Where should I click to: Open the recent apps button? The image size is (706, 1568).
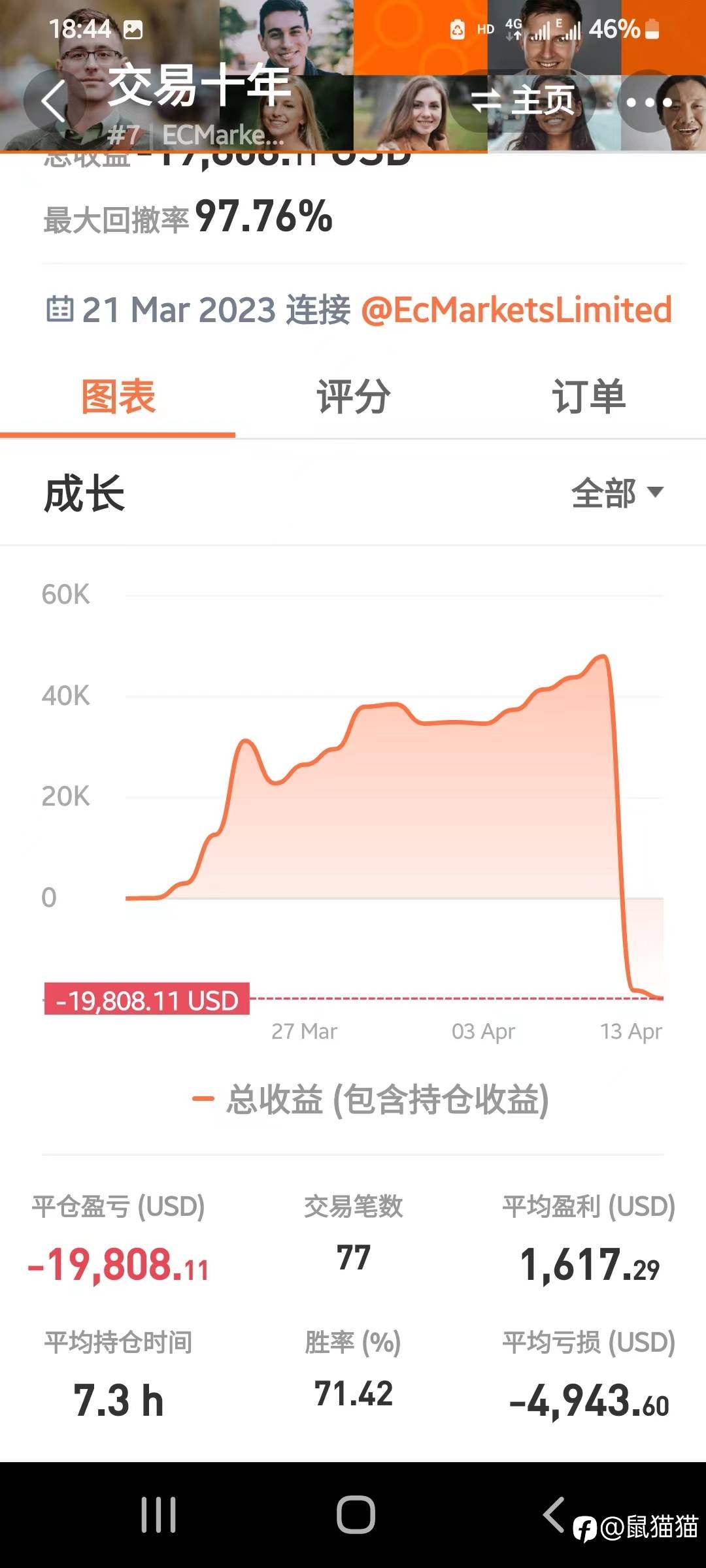click(x=158, y=1514)
